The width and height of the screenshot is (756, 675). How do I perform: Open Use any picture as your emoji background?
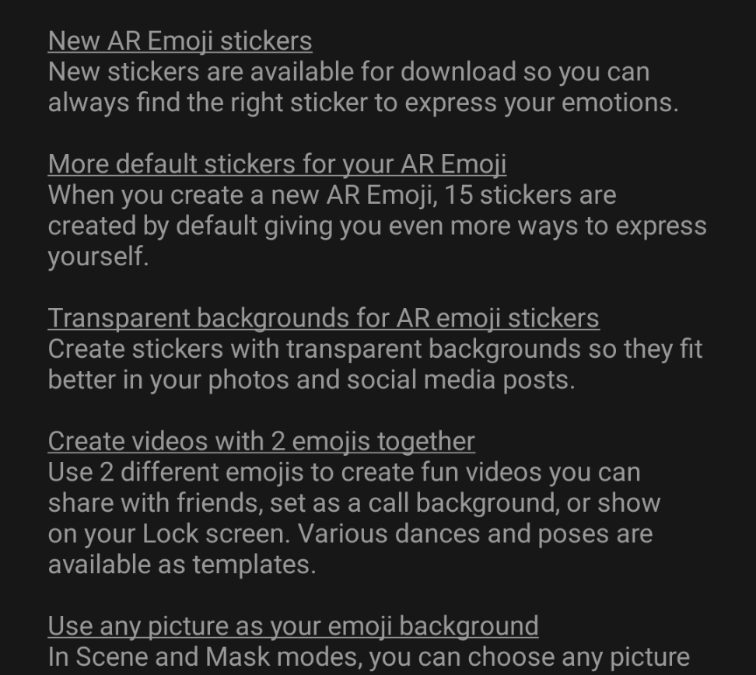click(293, 627)
